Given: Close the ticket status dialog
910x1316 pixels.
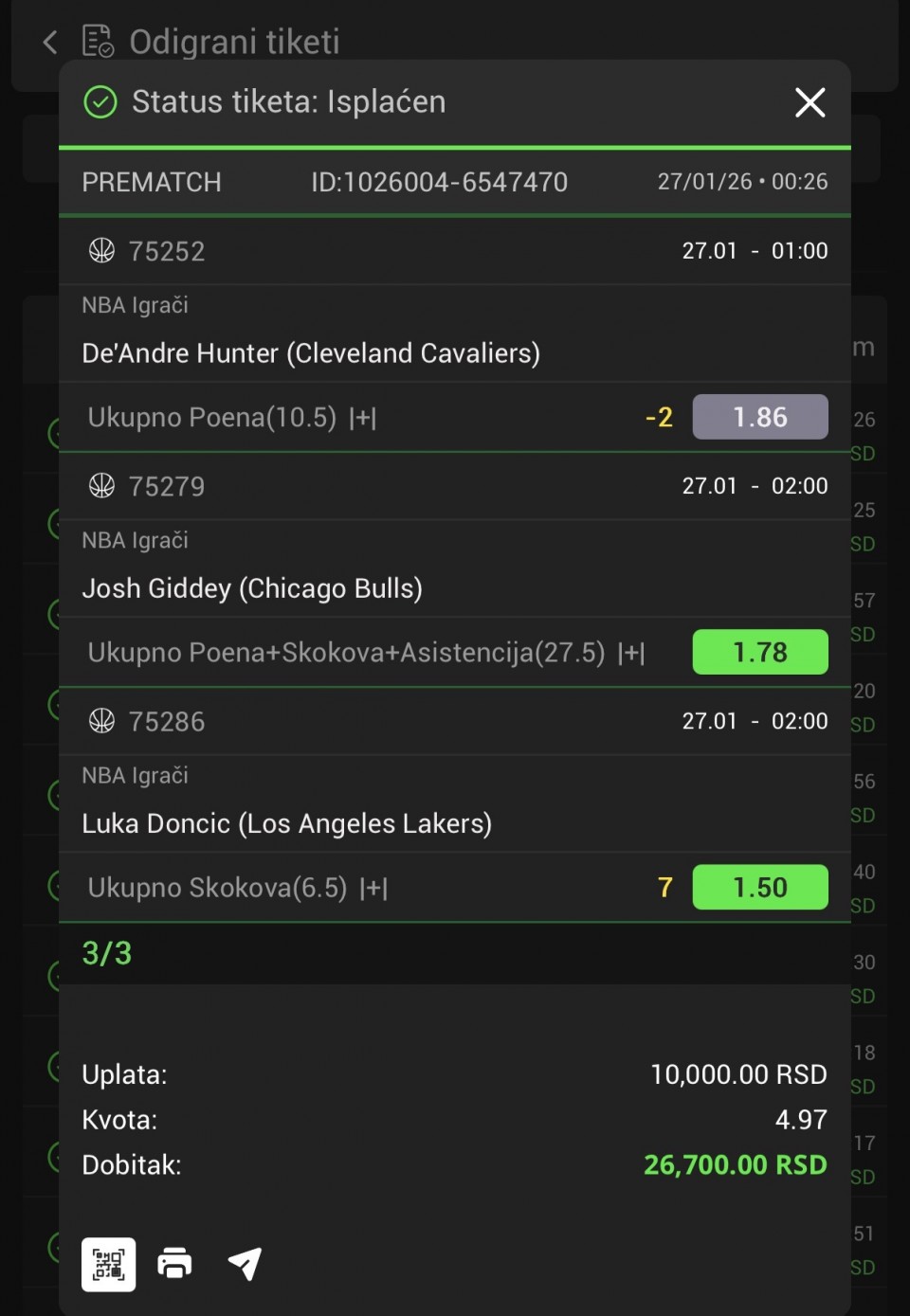Looking at the screenshot, I should pyautogui.click(x=810, y=102).
